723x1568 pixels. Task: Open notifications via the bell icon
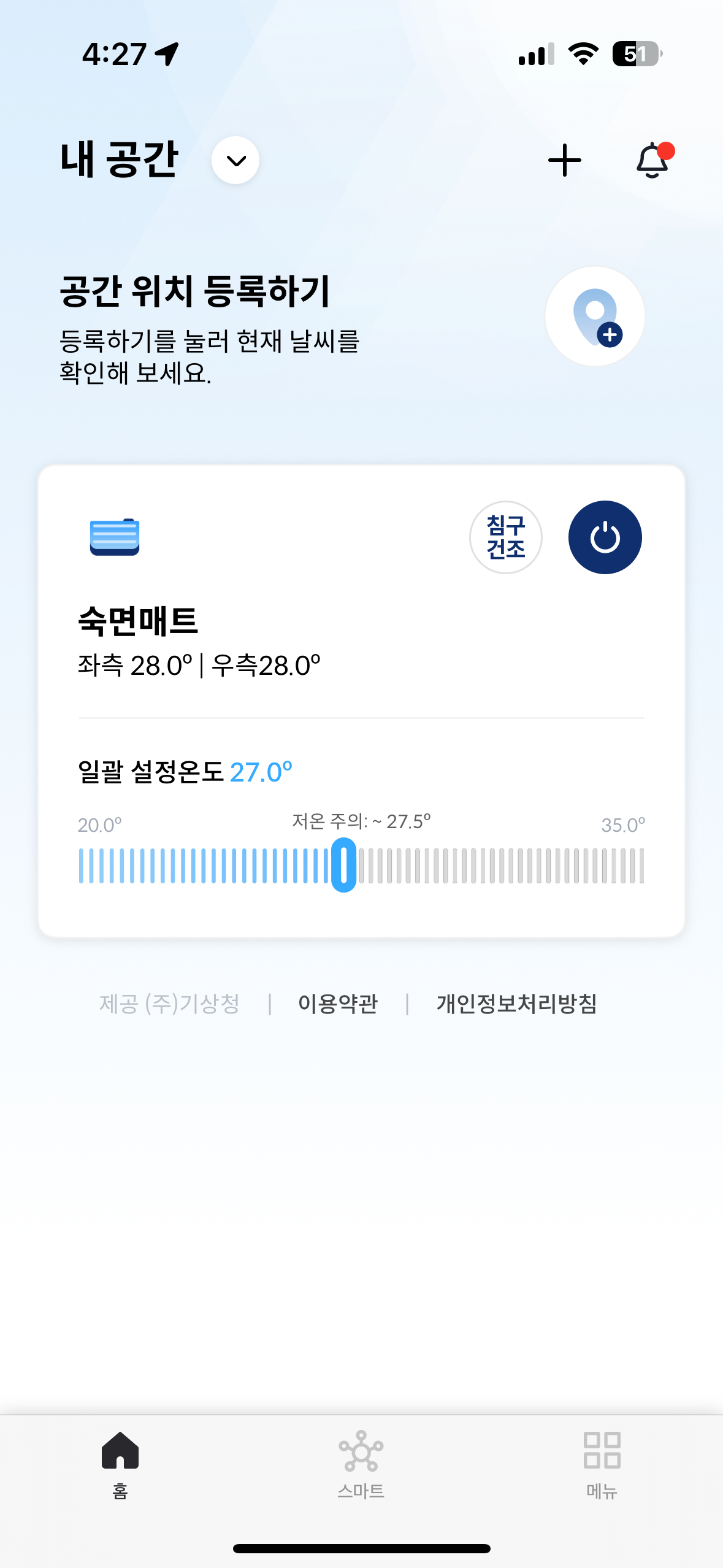(x=652, y=159)
